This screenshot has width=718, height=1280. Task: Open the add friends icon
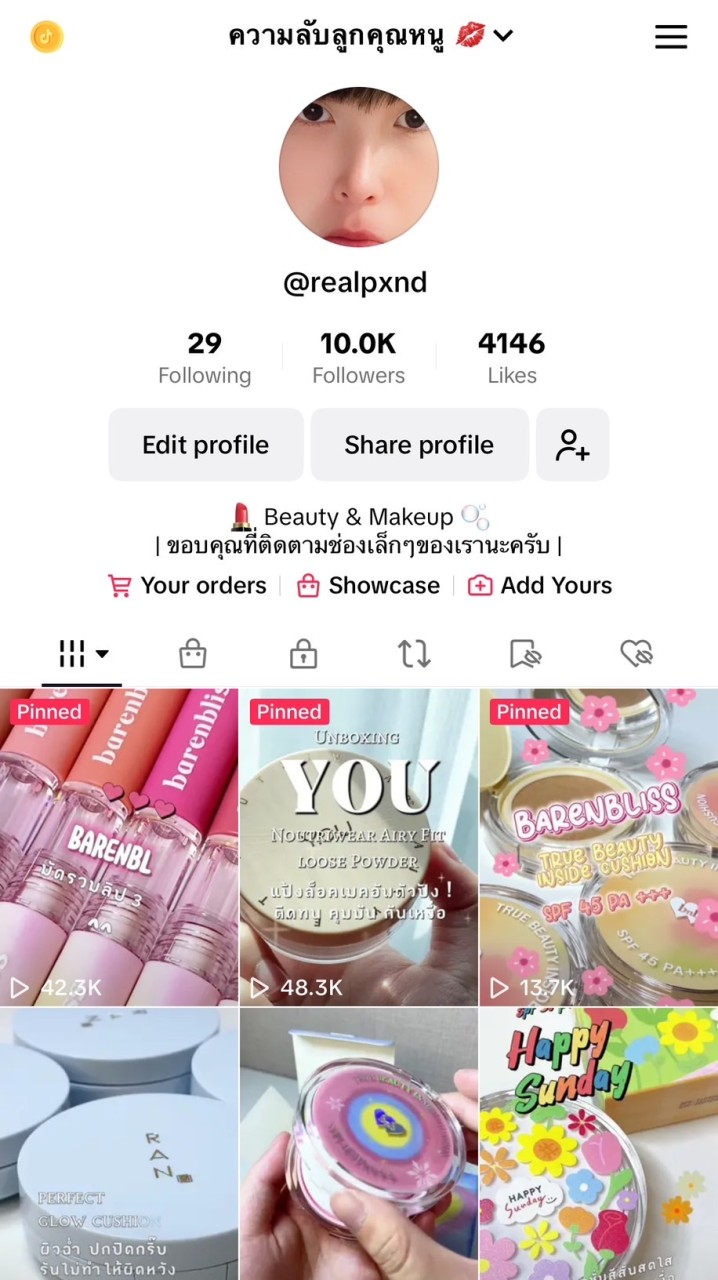[x=572, y=445]
